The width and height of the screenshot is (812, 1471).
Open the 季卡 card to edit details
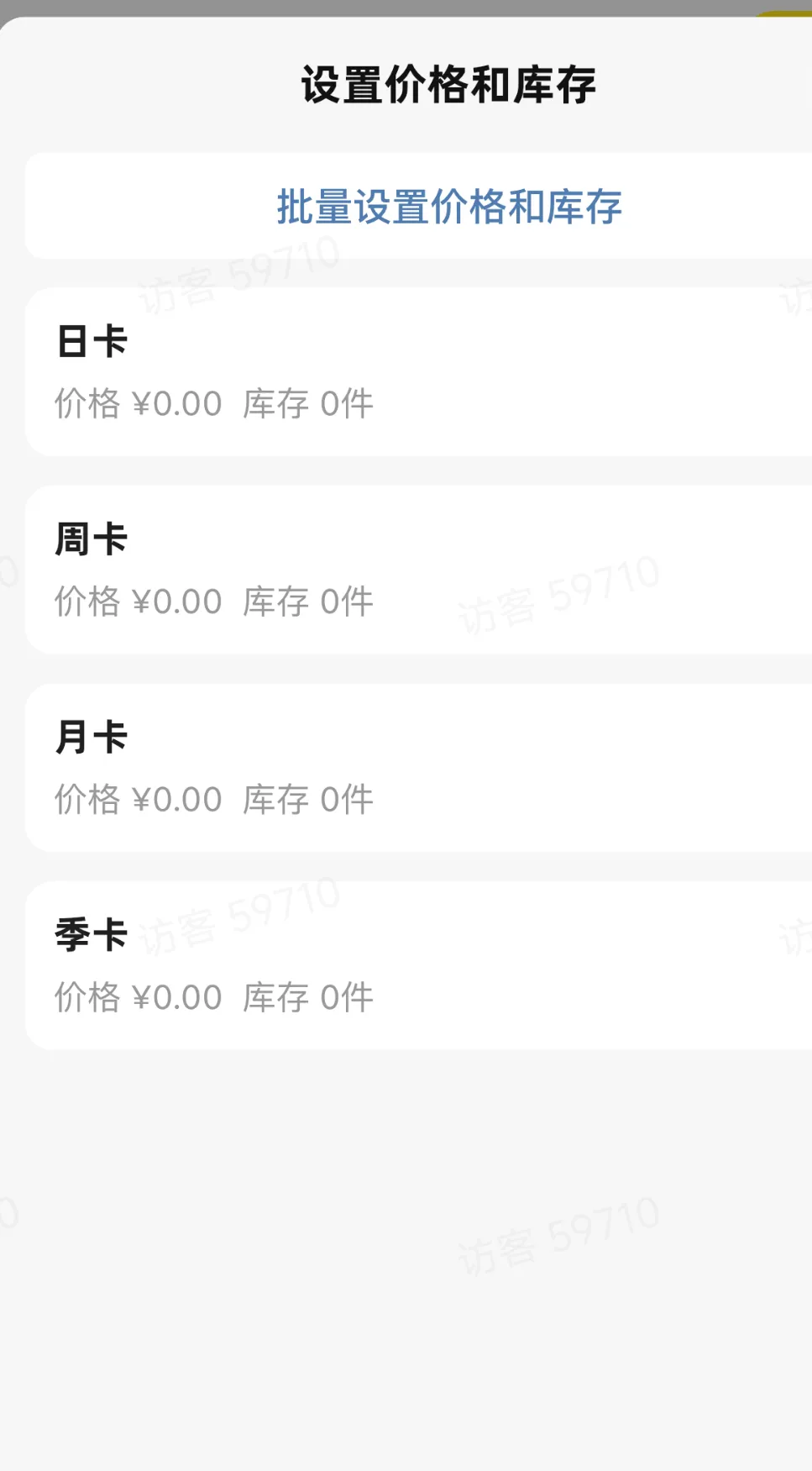click(406, 964)
